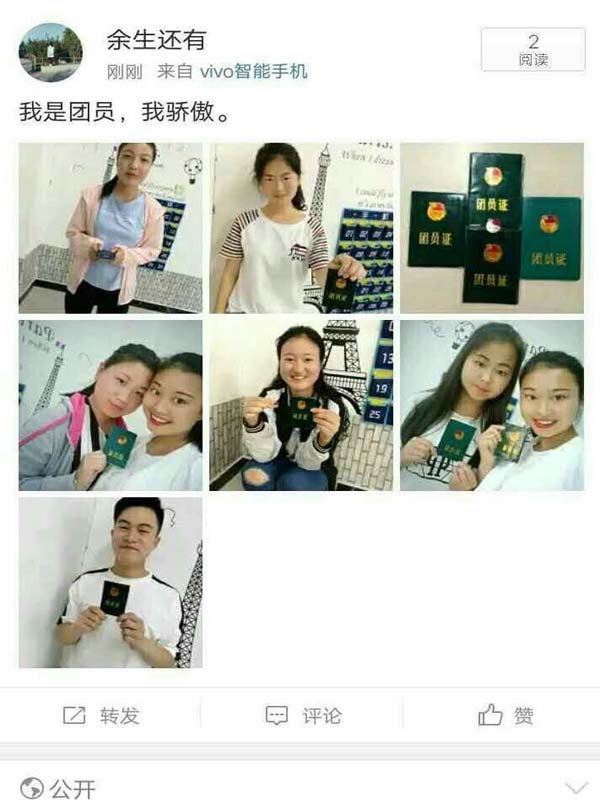Viewport: 600px width, 800px height.
Task: Repost with the 转发 button
Action: (102, 716)
